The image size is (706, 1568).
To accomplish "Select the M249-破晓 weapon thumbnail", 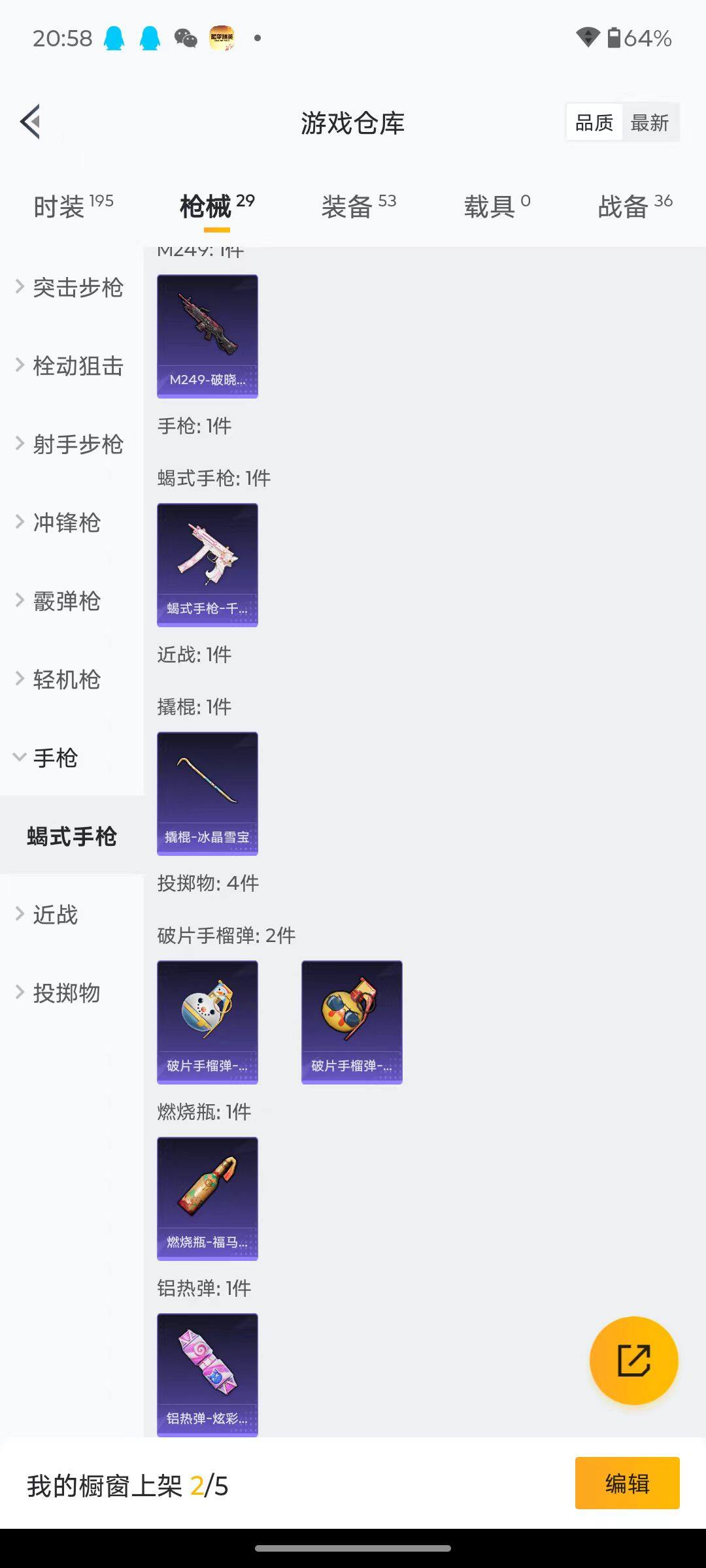I will [207, 336].
